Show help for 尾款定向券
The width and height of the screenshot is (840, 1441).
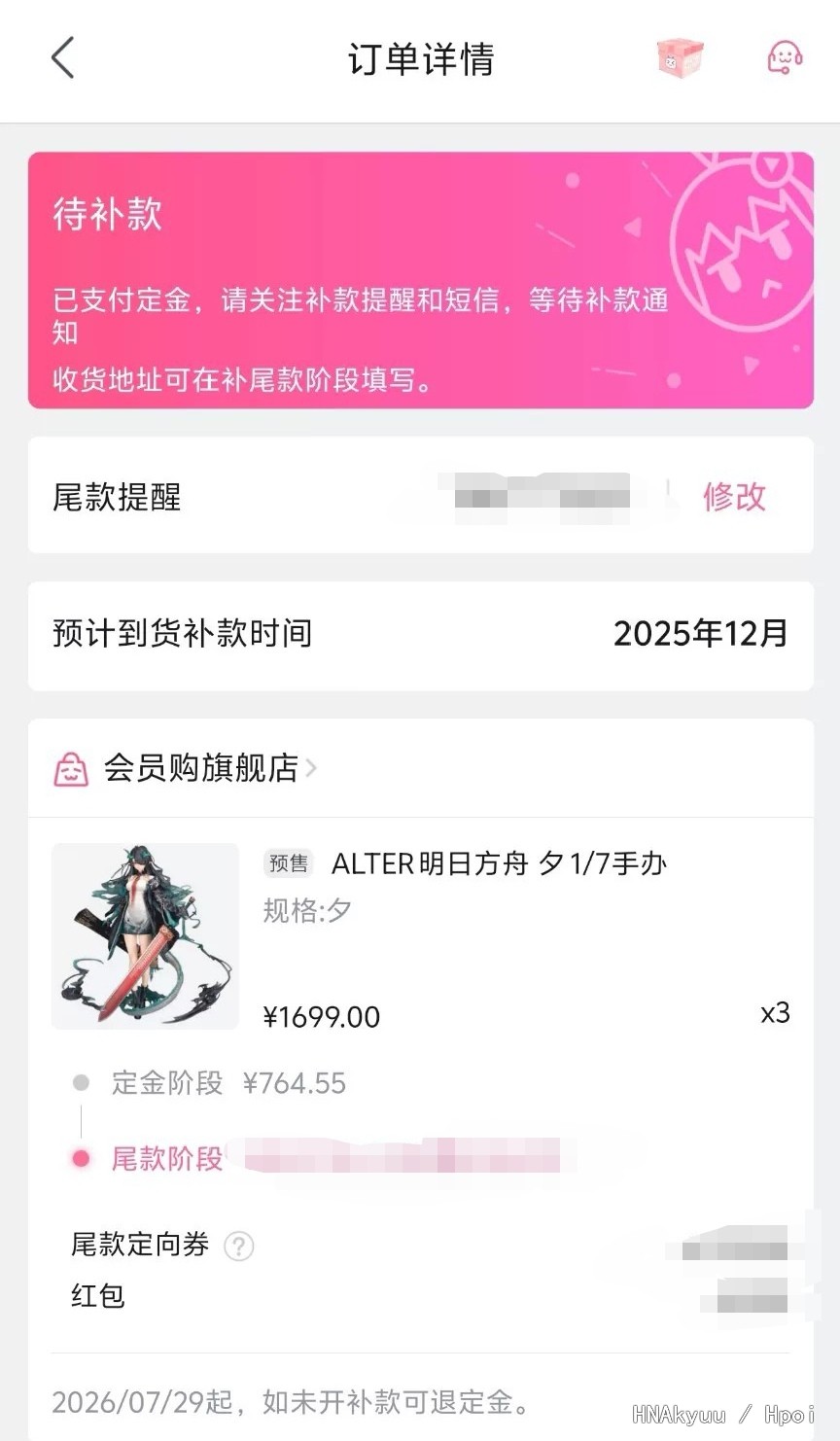tap(239, 1246)
